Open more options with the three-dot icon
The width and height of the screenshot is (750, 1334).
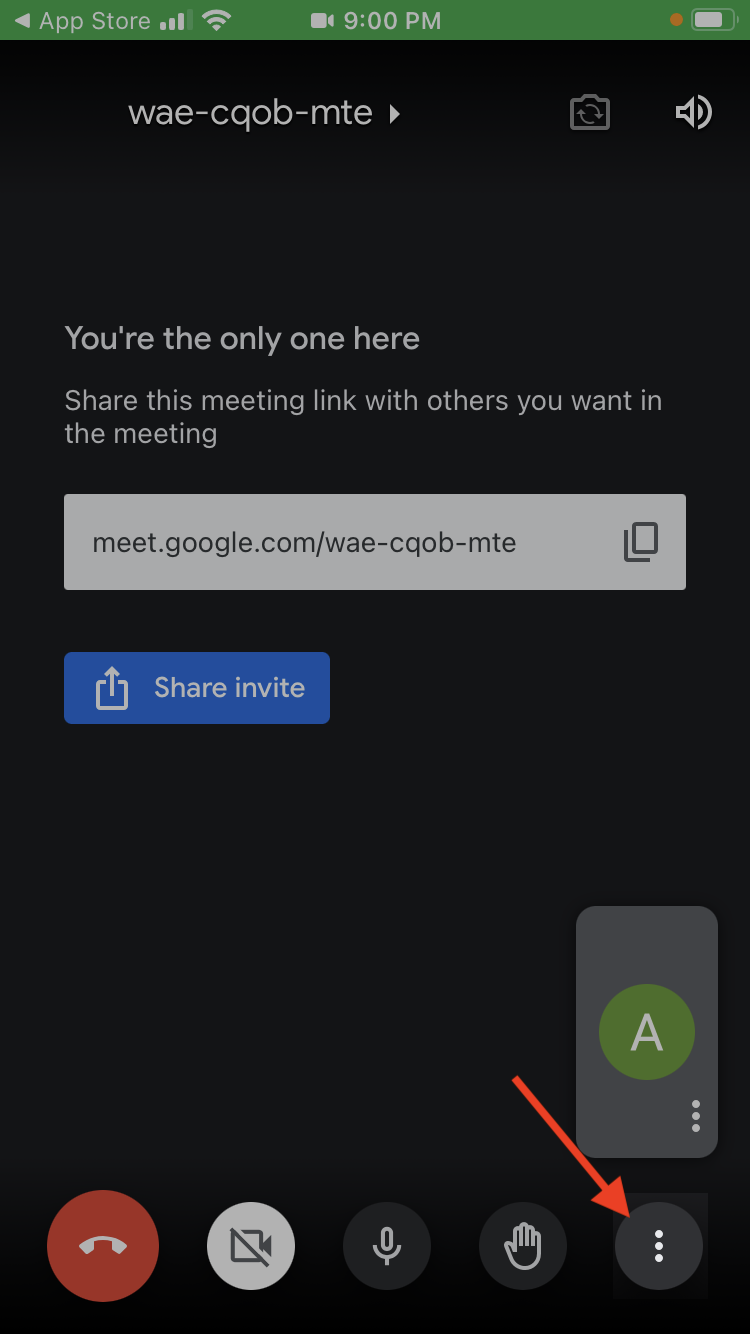[659, 1245]
